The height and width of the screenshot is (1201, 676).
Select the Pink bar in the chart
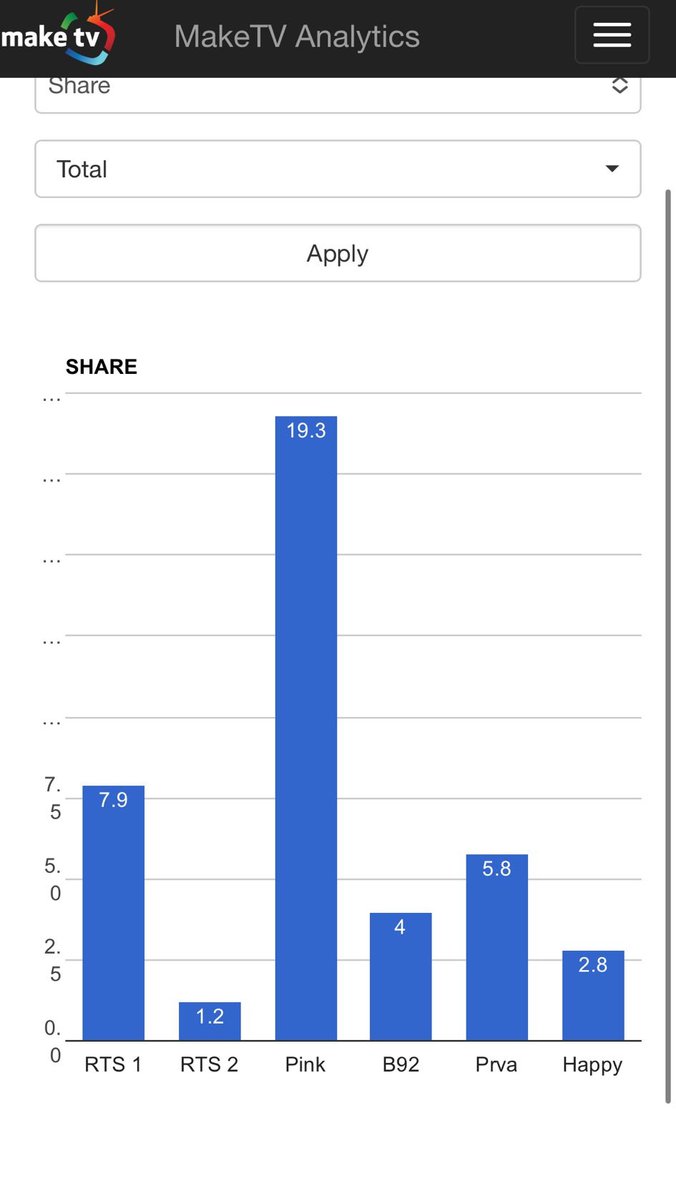[306, 728]
